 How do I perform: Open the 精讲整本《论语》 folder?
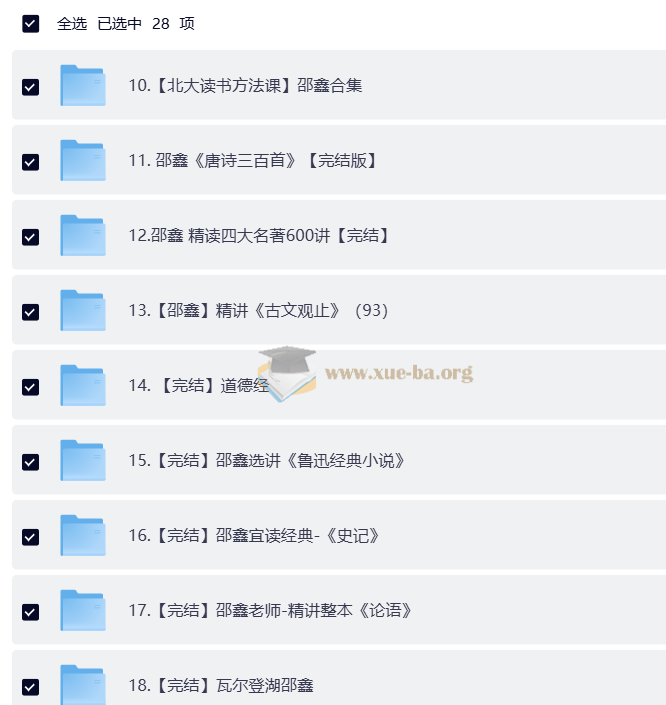click(270, 611)
